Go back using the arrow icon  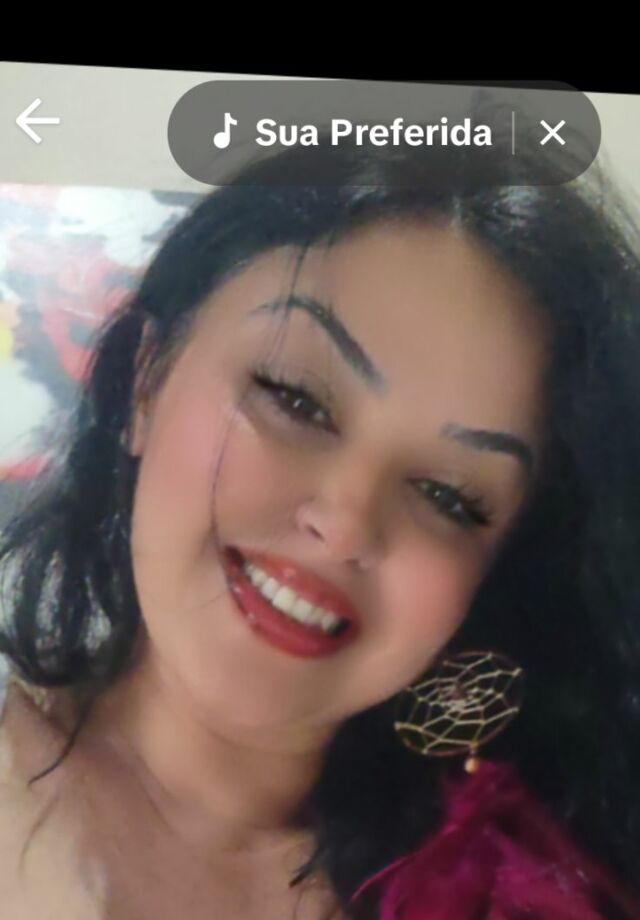(x=38, y=122)
